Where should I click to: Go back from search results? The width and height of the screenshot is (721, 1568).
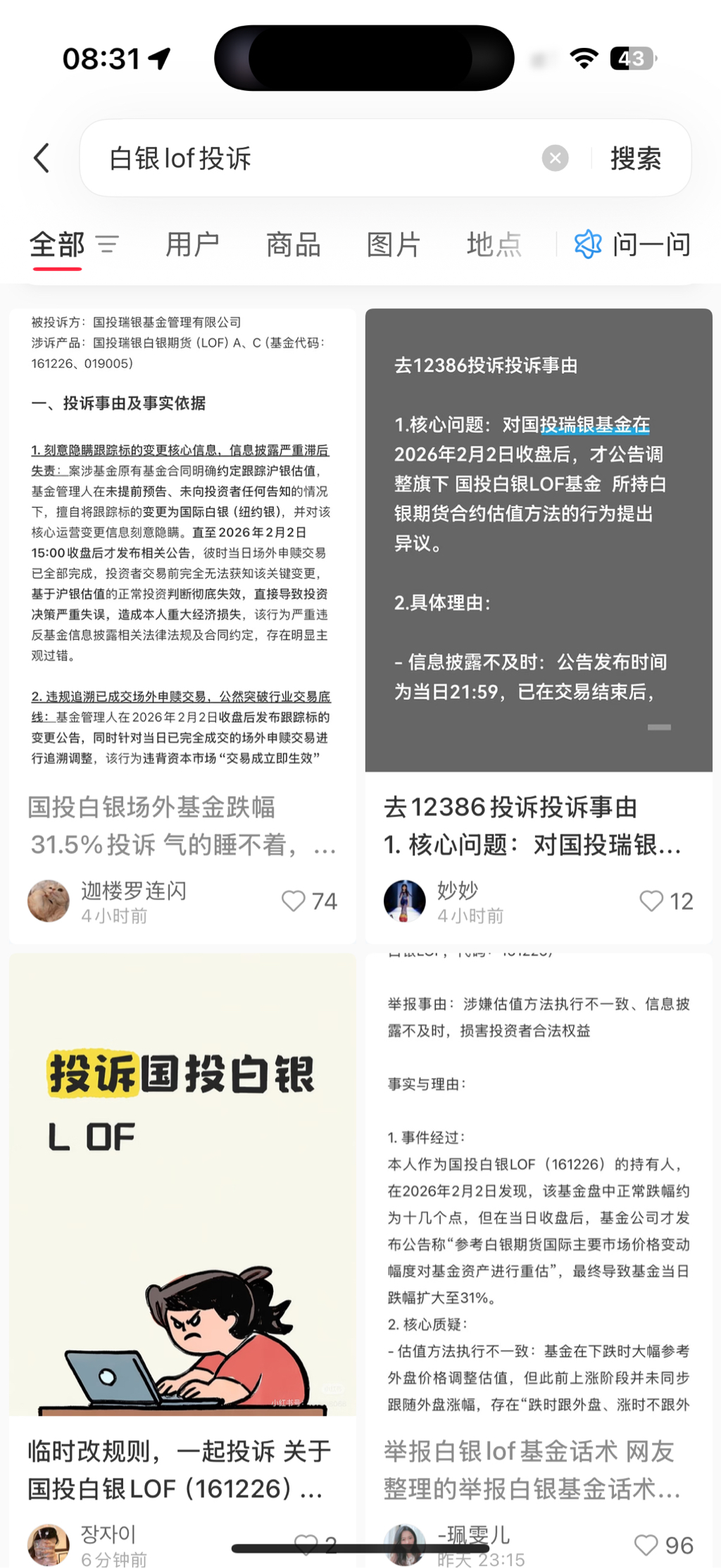[x=42, y=158]
